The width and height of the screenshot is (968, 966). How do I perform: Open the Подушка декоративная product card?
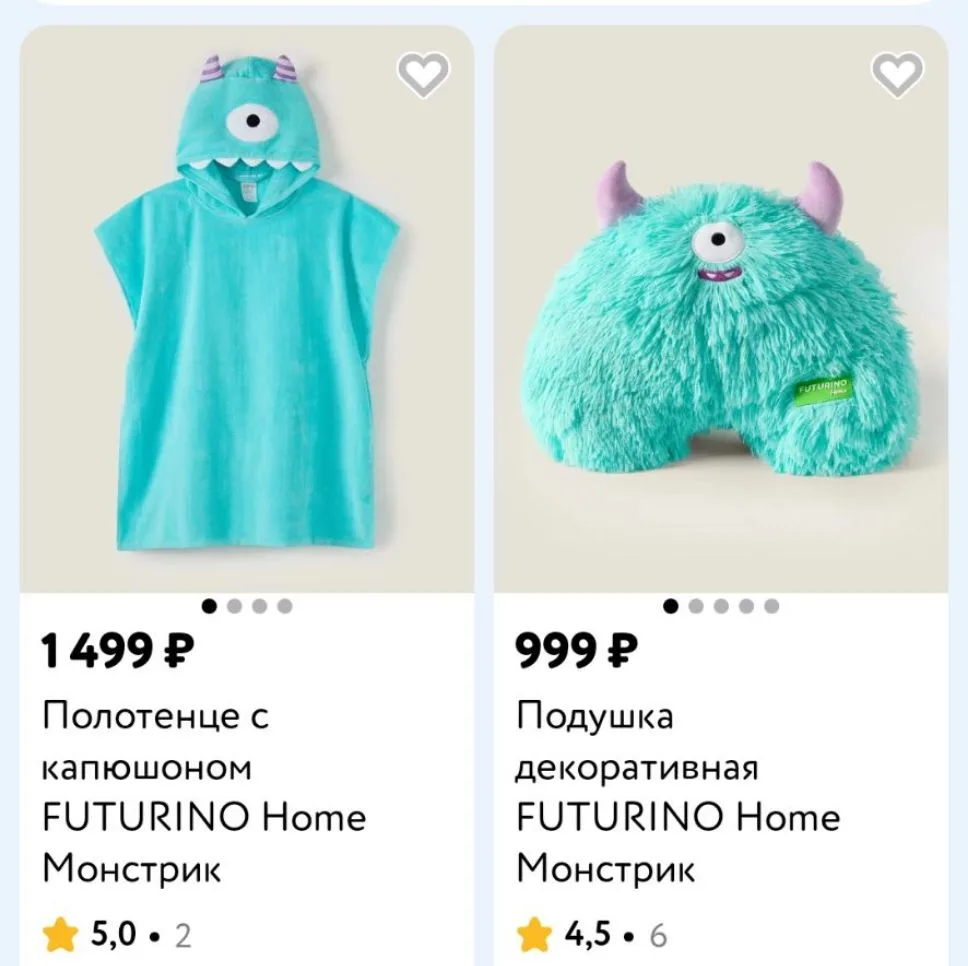(x=721, y=495)
